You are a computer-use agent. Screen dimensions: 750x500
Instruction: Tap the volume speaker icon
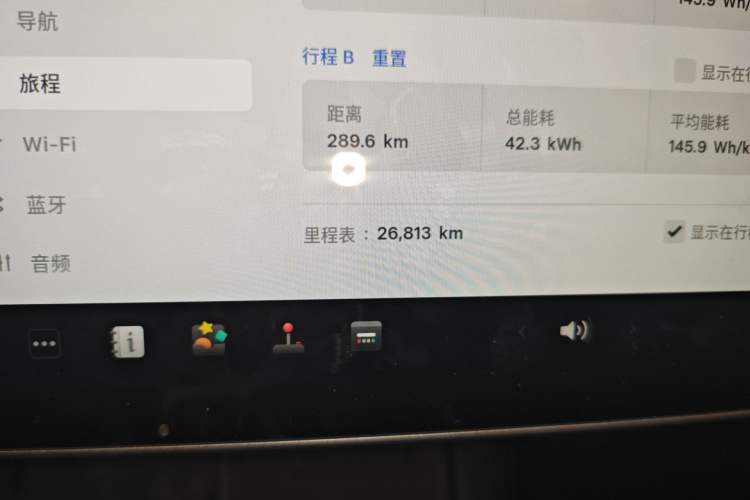click(575, 330)
